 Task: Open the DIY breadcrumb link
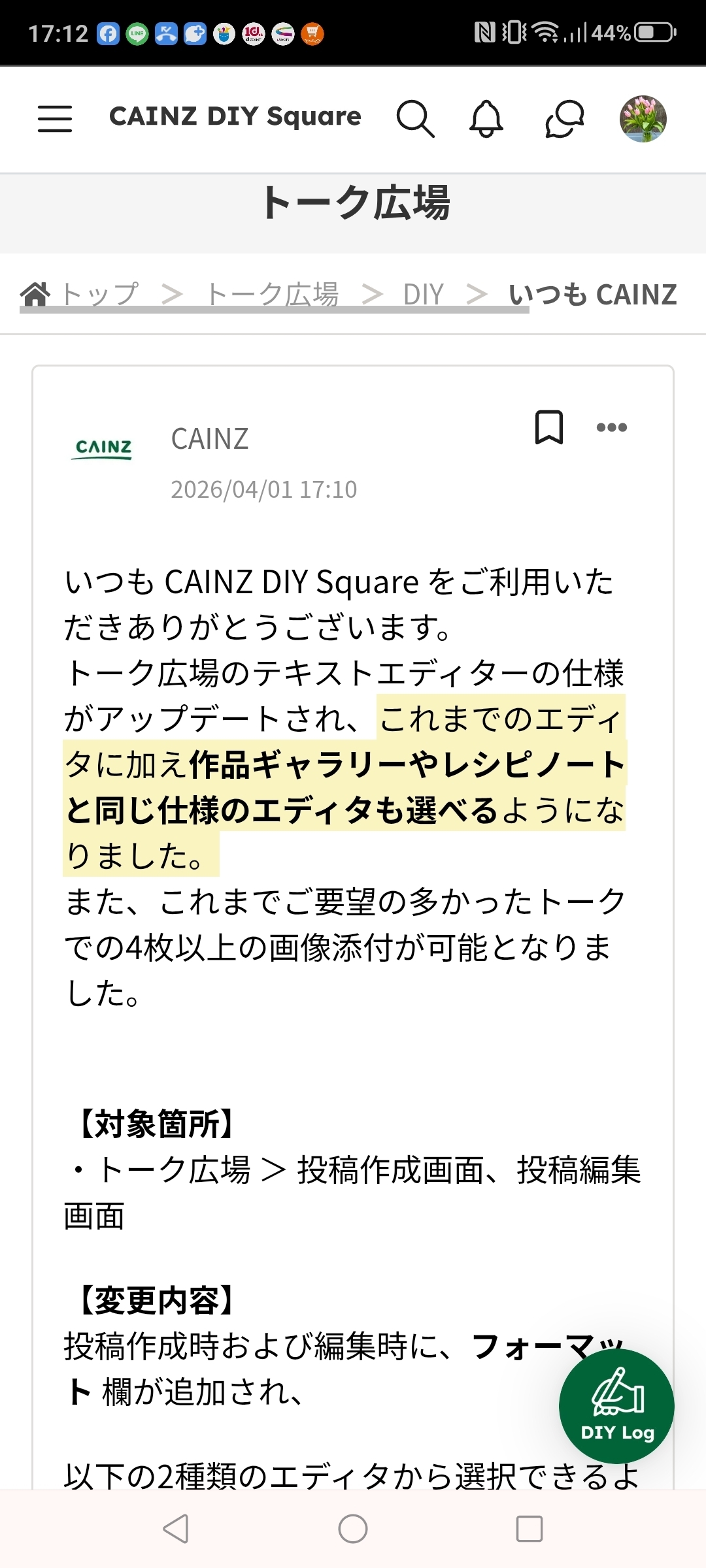pos(424,294)
